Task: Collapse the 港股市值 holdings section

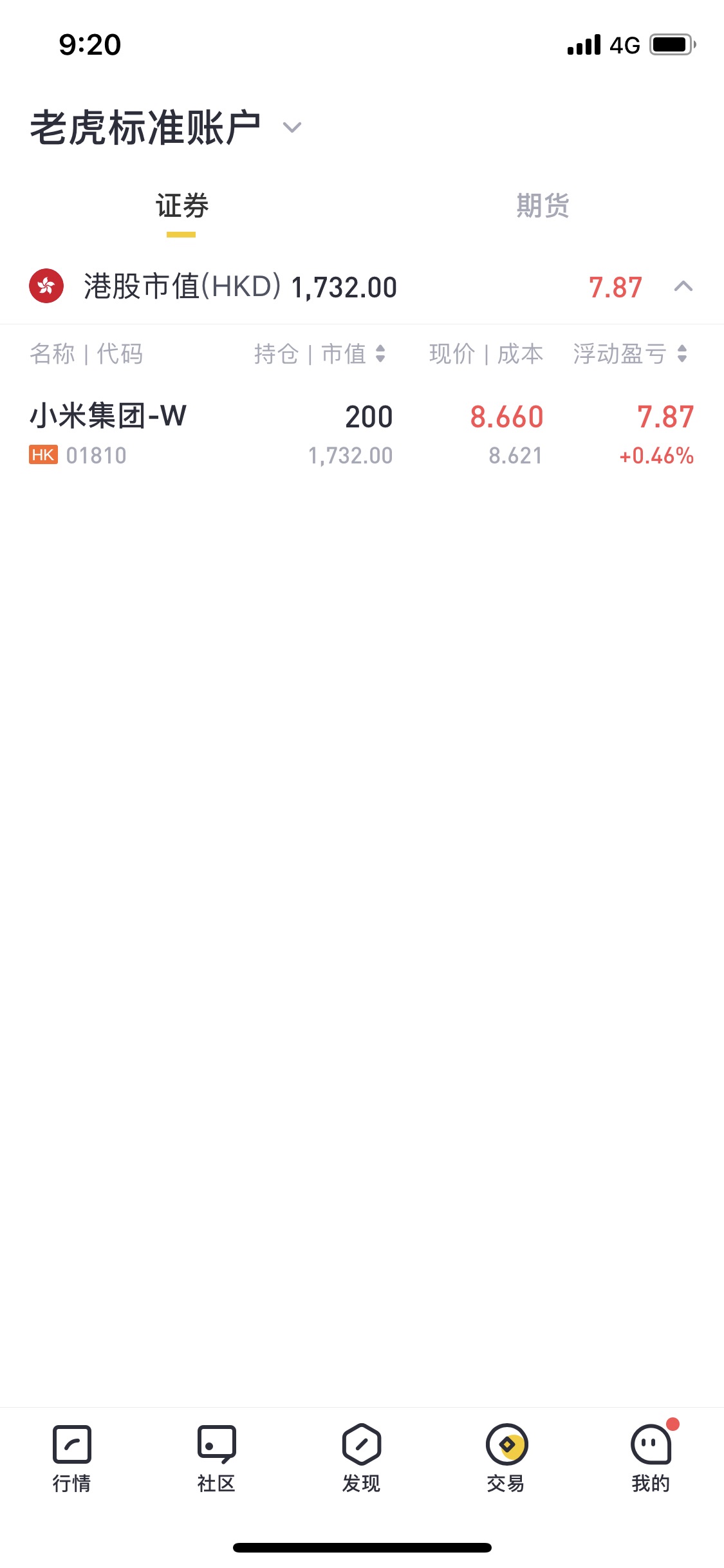Action: [x=683, y=286]
